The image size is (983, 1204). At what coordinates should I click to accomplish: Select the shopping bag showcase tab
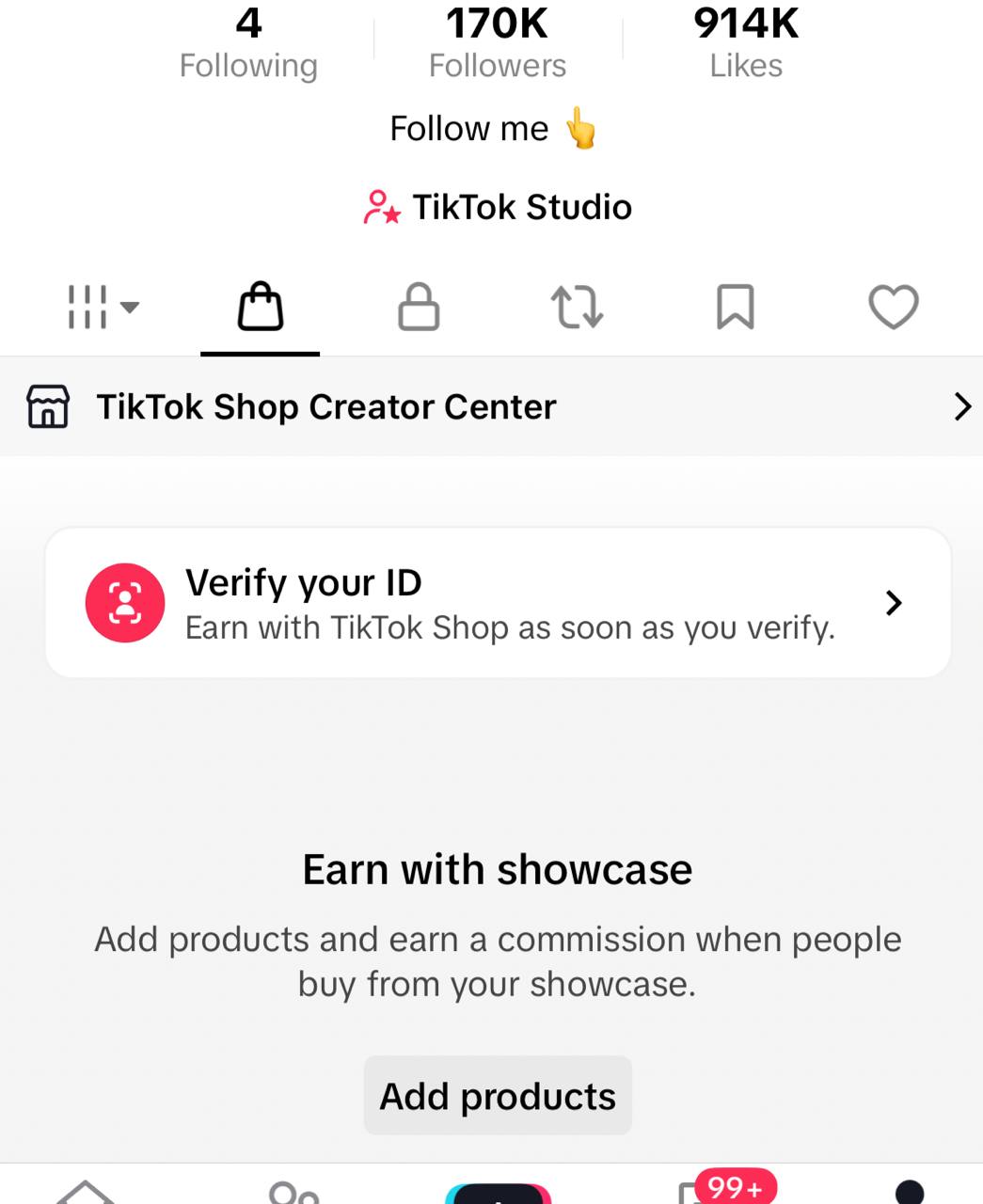tap(261, 307)
